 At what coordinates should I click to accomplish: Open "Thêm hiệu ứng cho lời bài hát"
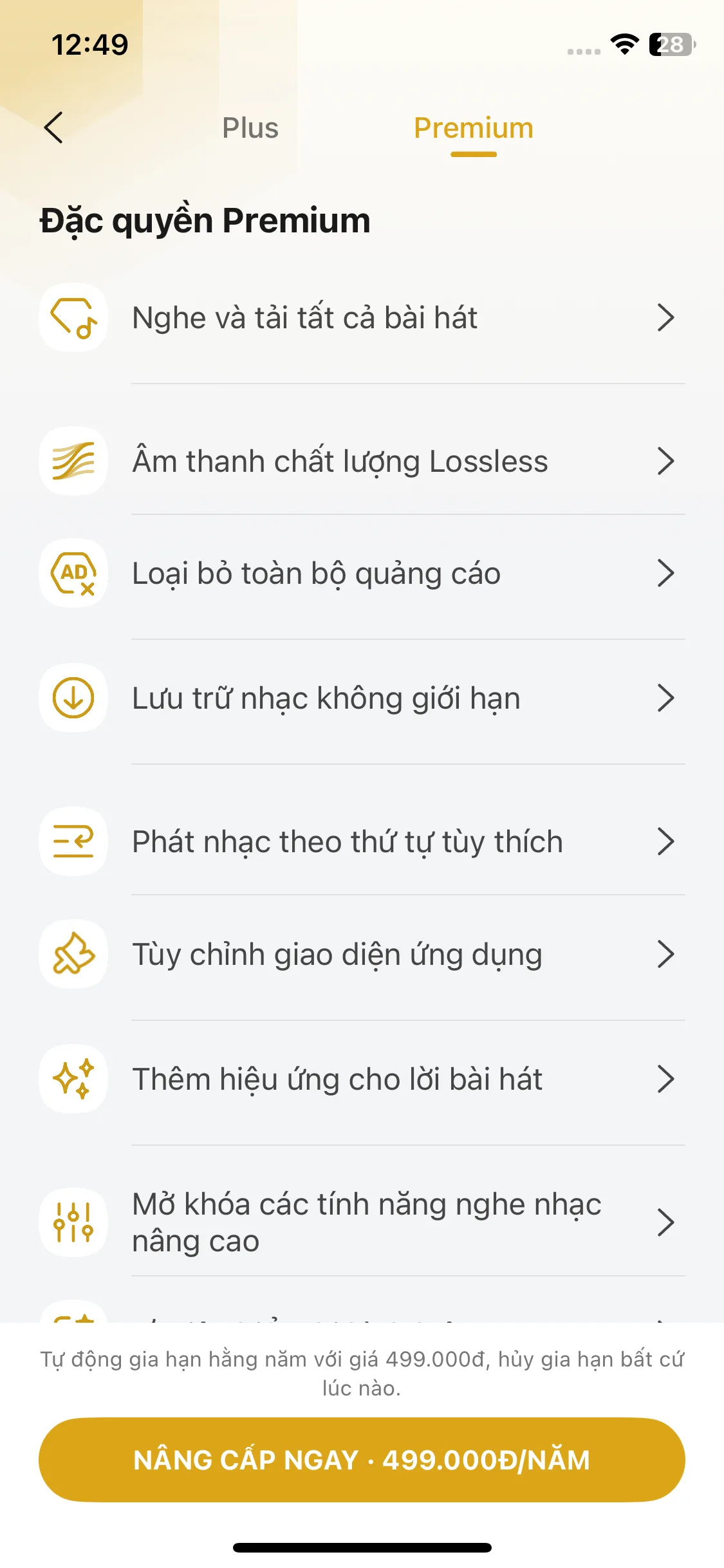tap(360, 1079)
